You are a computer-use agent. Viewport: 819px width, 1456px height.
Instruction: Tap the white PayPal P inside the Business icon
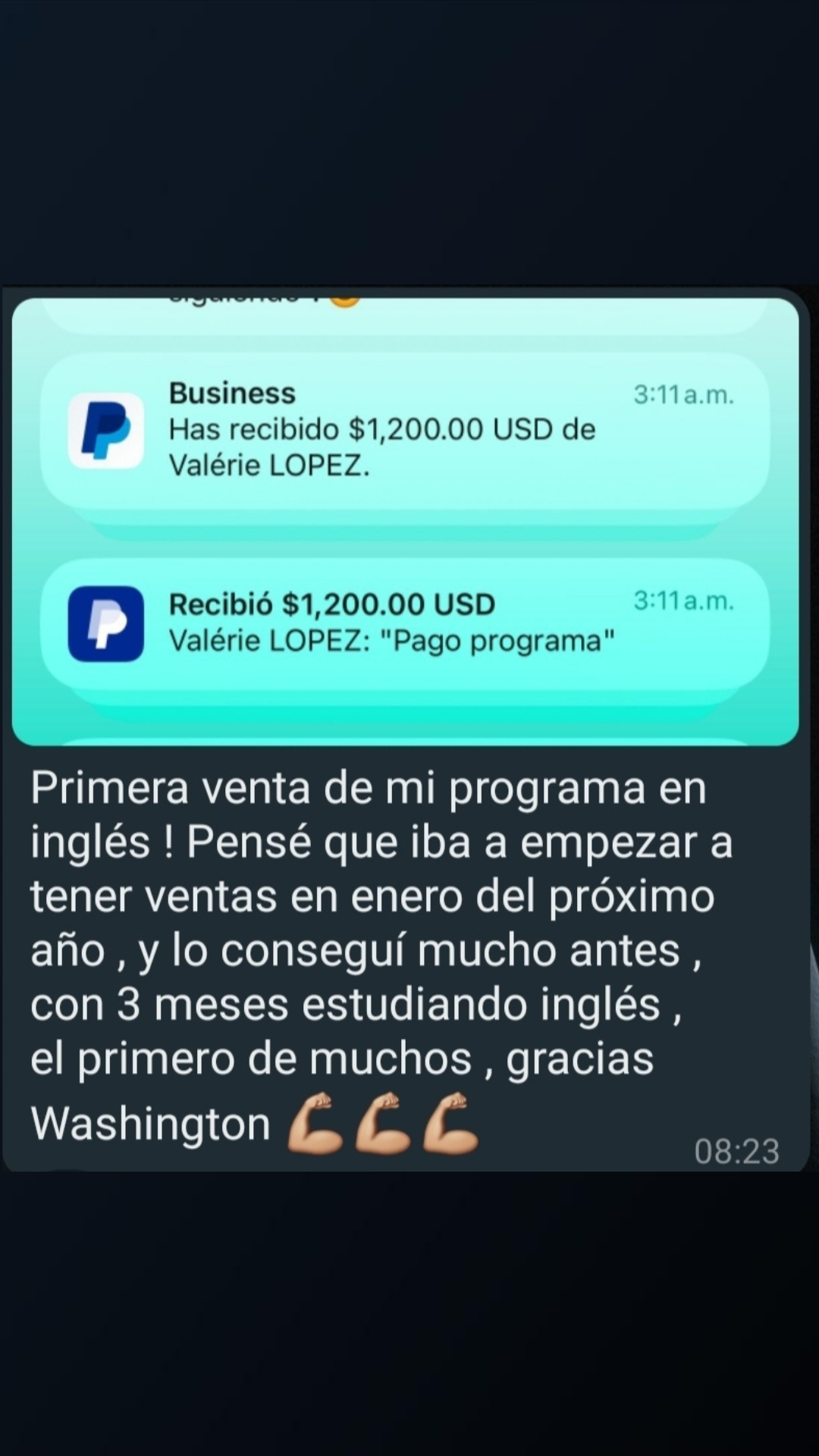(x=106, y=428)
